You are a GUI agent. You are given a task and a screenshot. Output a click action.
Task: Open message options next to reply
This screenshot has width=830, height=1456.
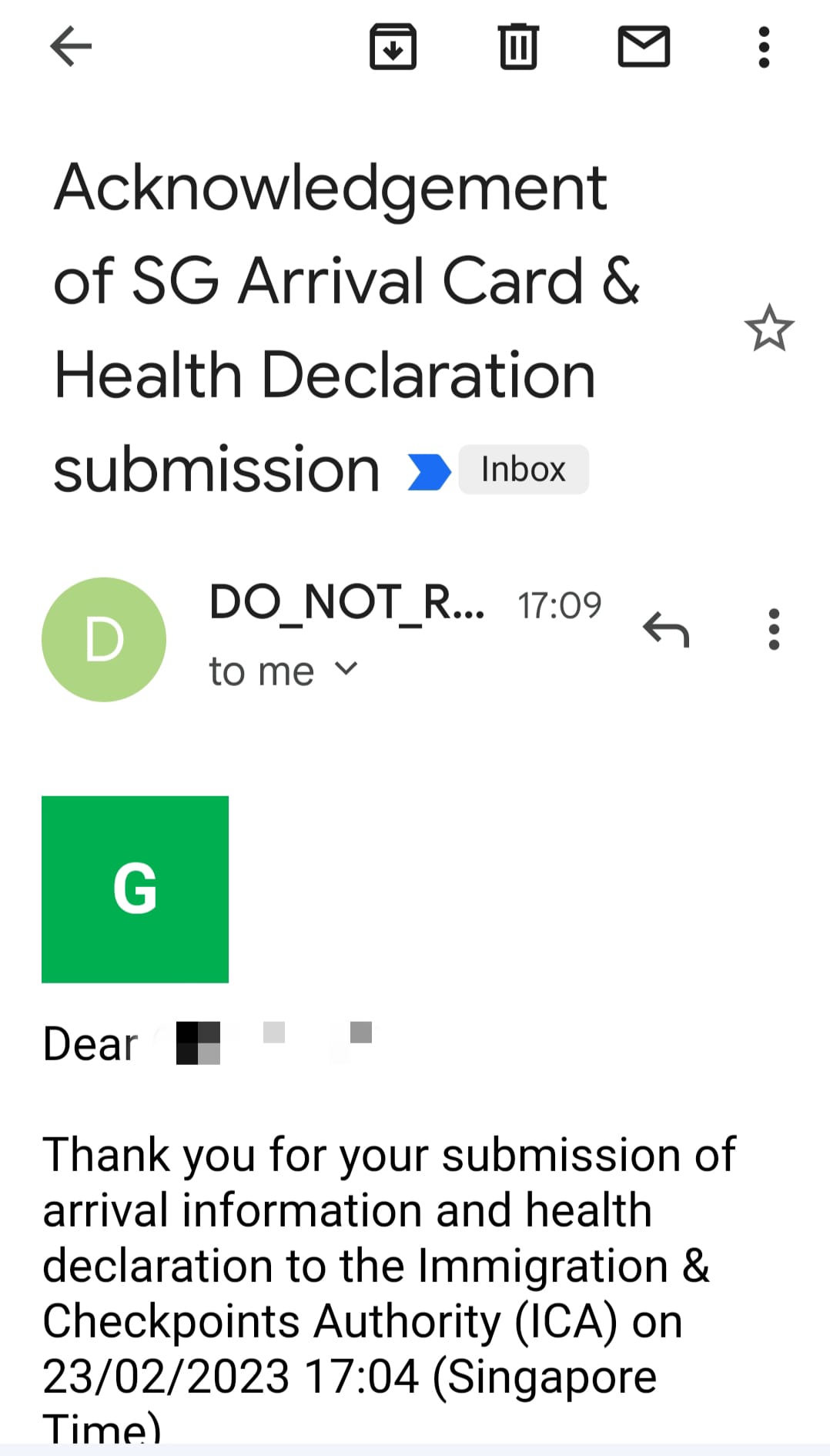pos(774,629)
